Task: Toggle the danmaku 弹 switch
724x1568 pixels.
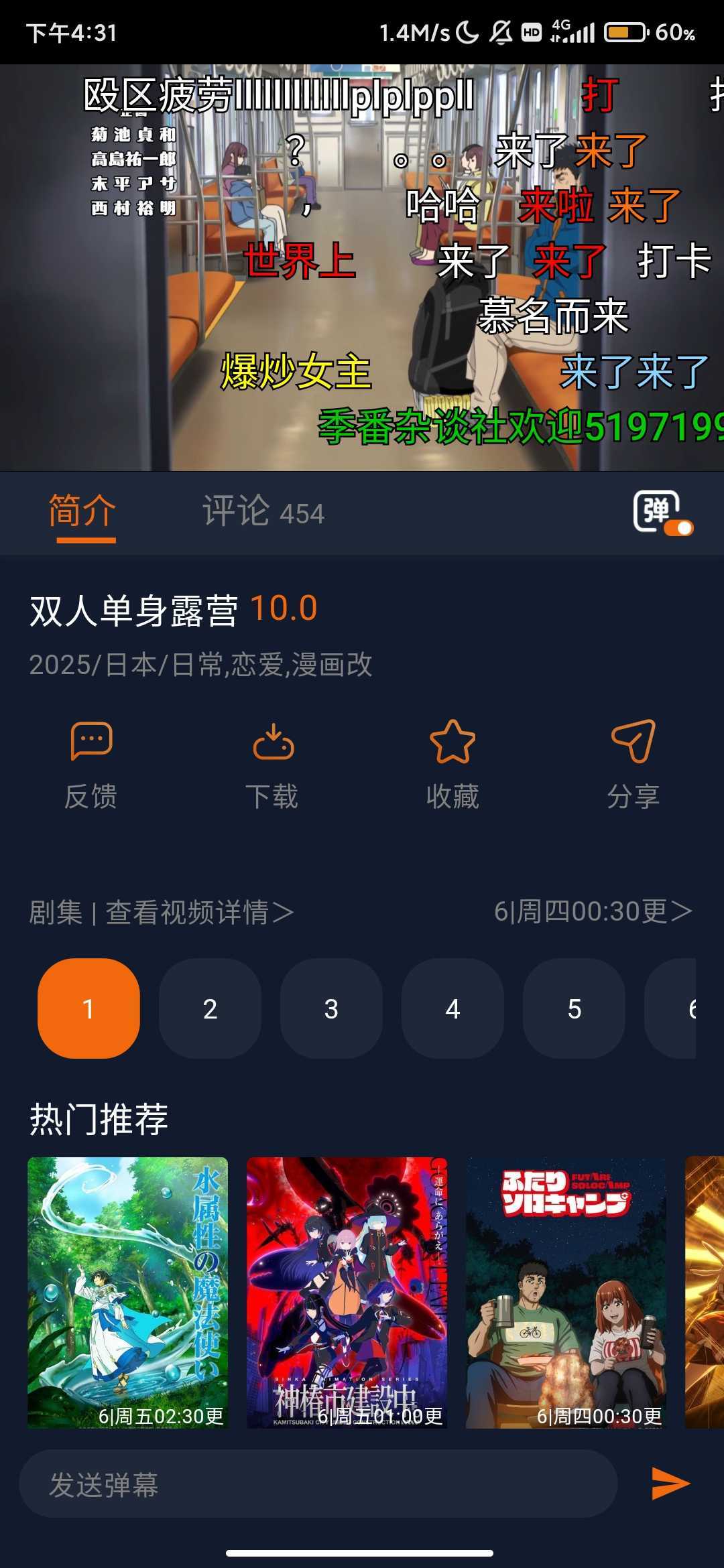Action: click(662, 513)
